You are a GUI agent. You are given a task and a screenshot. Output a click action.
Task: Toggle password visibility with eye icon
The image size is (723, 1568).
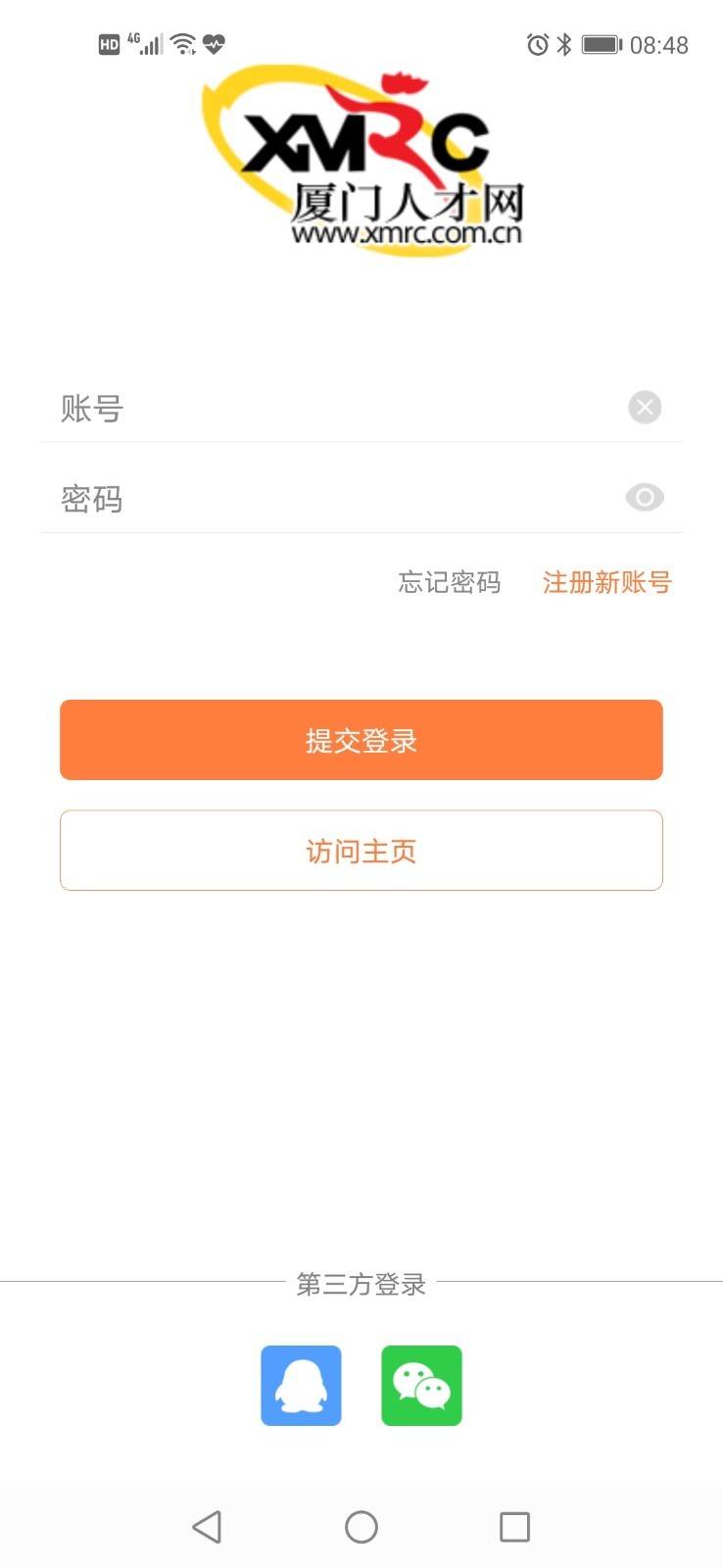click(x=644, y=498)
